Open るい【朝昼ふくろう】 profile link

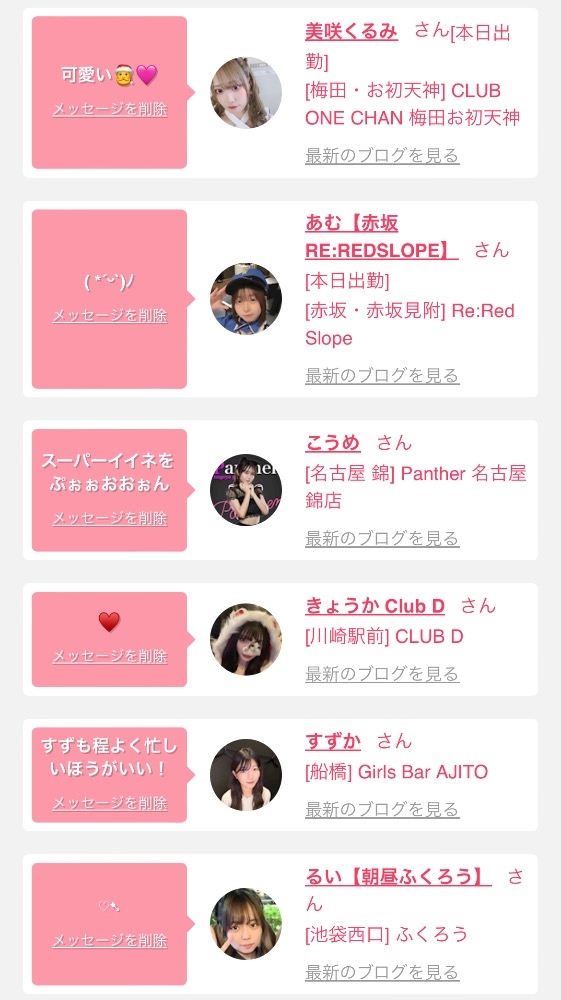tap(398, 877)
